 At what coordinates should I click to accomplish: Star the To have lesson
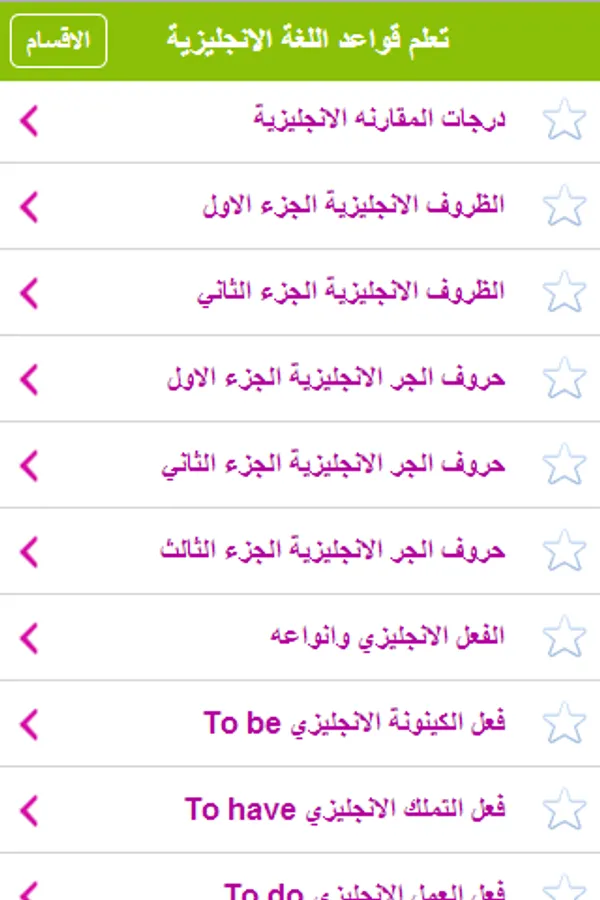[x=564, y=809]
